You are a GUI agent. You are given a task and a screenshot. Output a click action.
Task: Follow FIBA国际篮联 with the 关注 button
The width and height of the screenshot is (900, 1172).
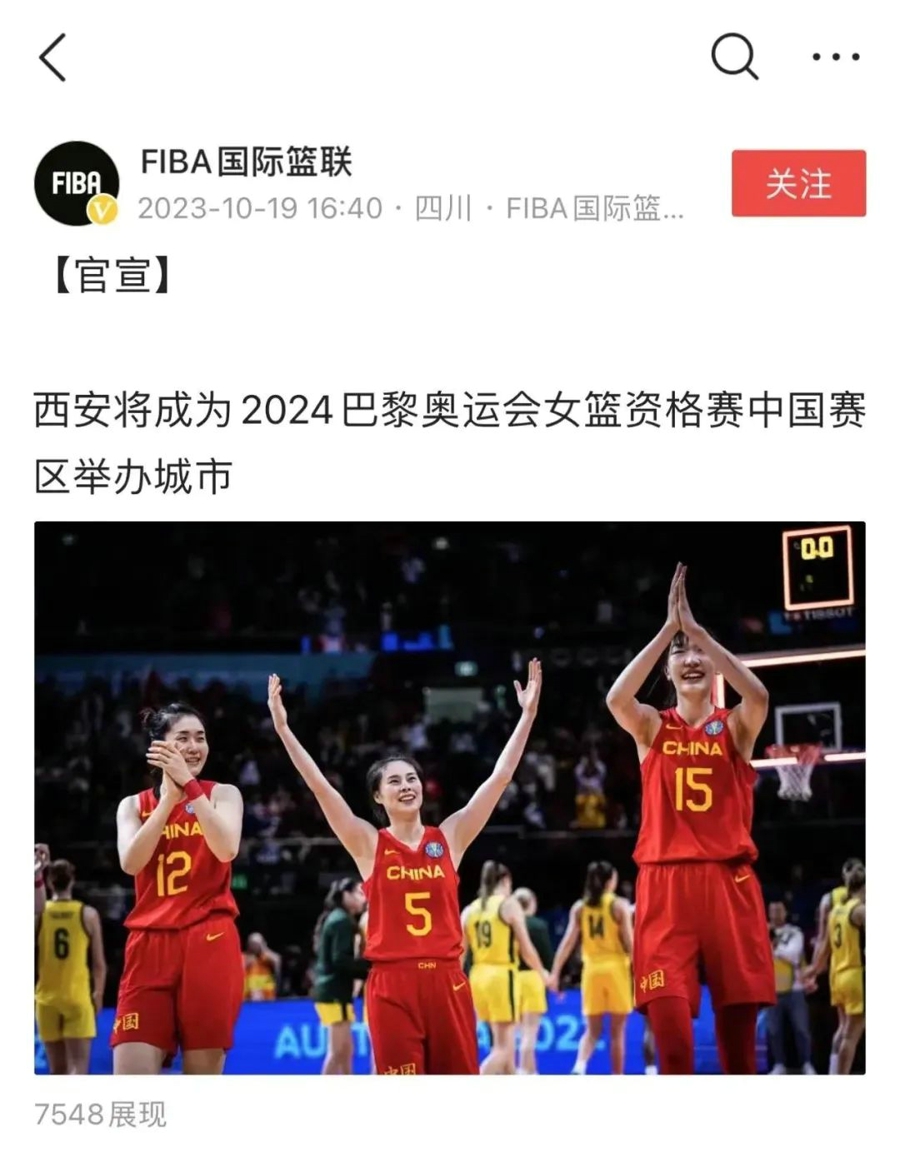pyautogui.click(x=798, y=184)
